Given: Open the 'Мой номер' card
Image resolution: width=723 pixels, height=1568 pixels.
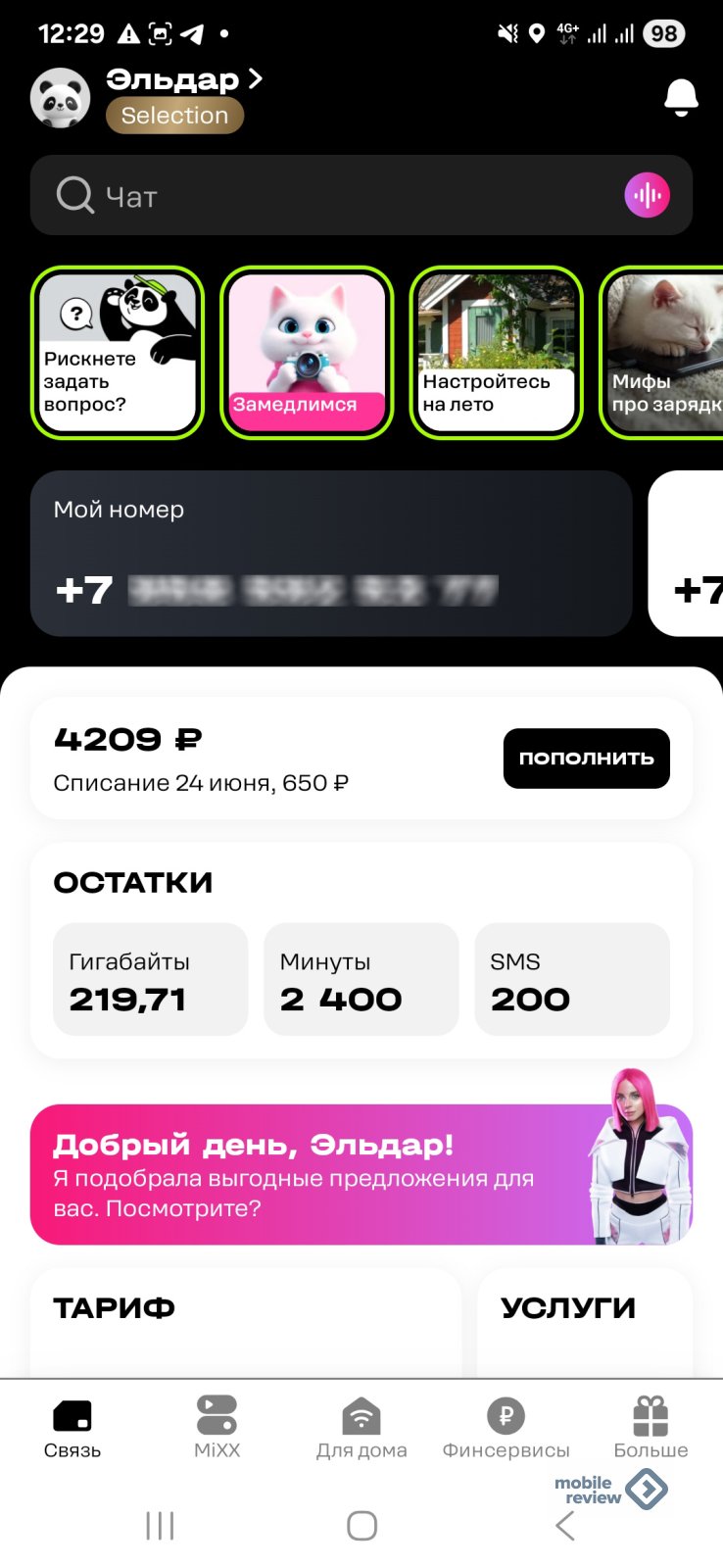Looking at the screenshot, I should coord(331,554).
